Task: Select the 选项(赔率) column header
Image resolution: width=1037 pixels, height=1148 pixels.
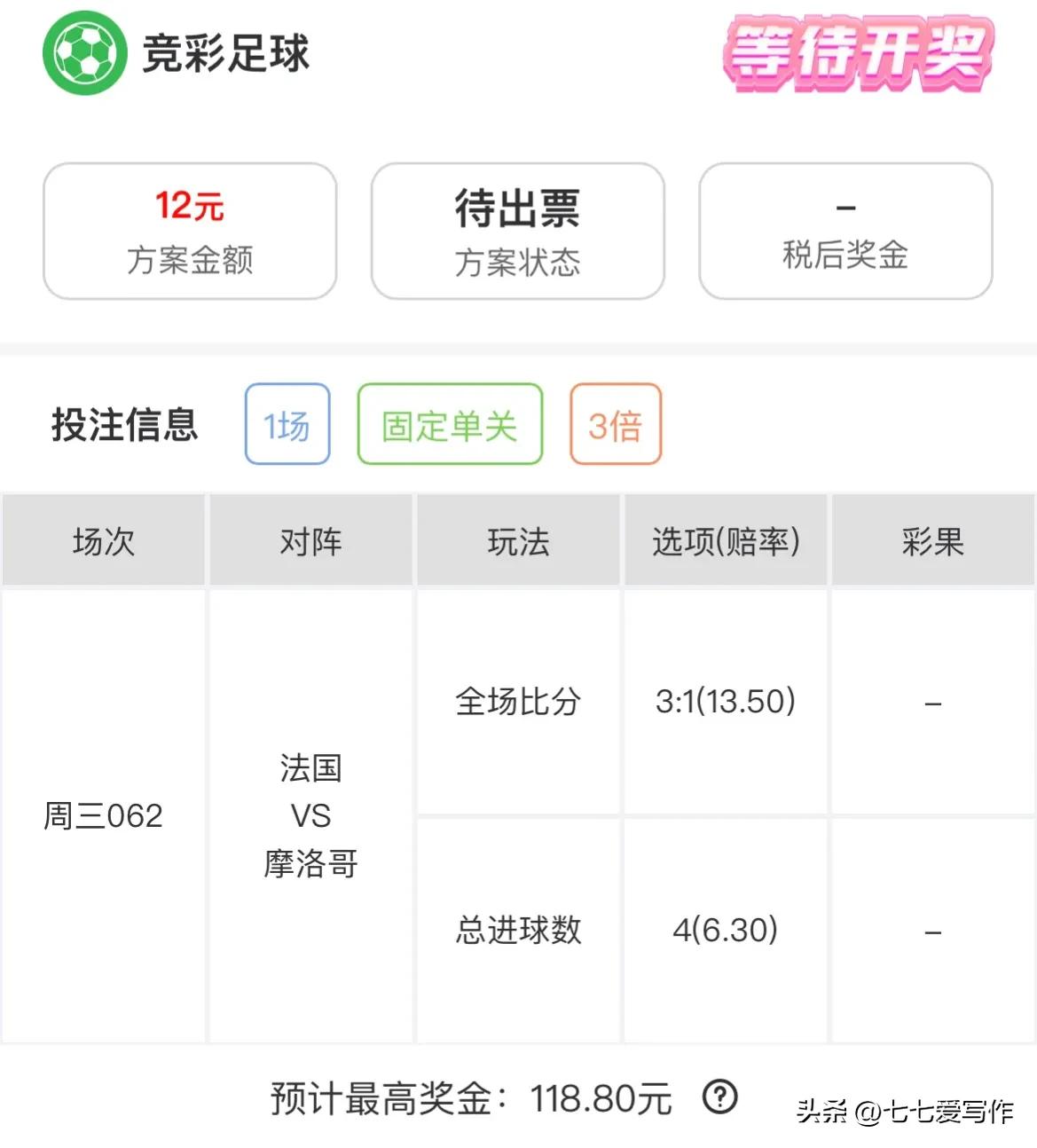Action: 726,540
